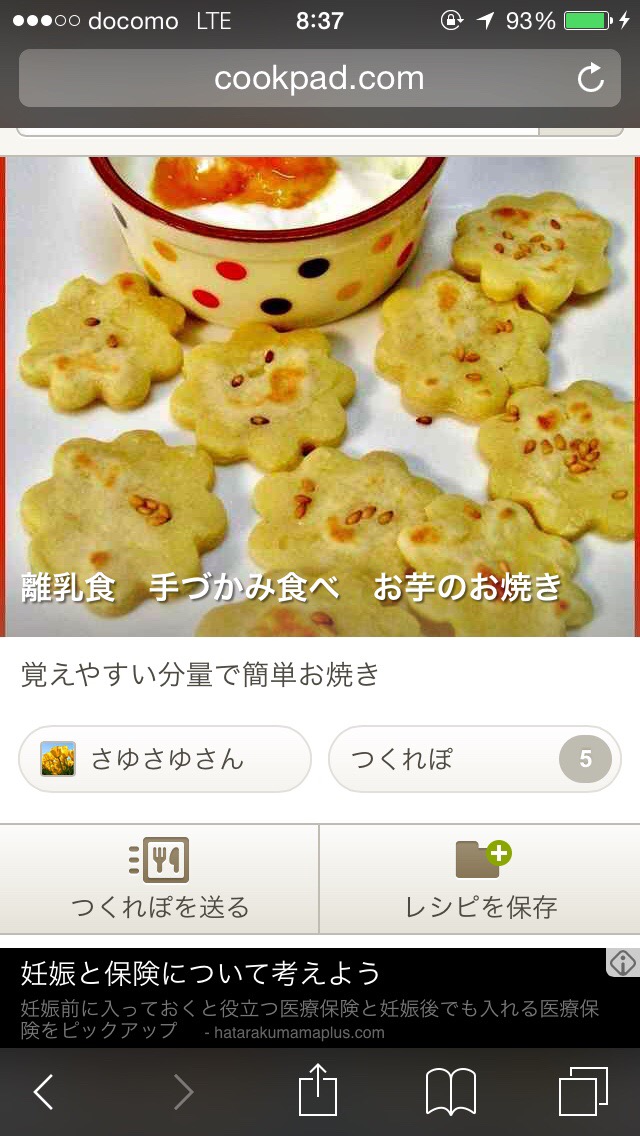Open the 妊娠と保険について考えよう ad
This screenshot has height=1136, width=640.
pos(300,996)
